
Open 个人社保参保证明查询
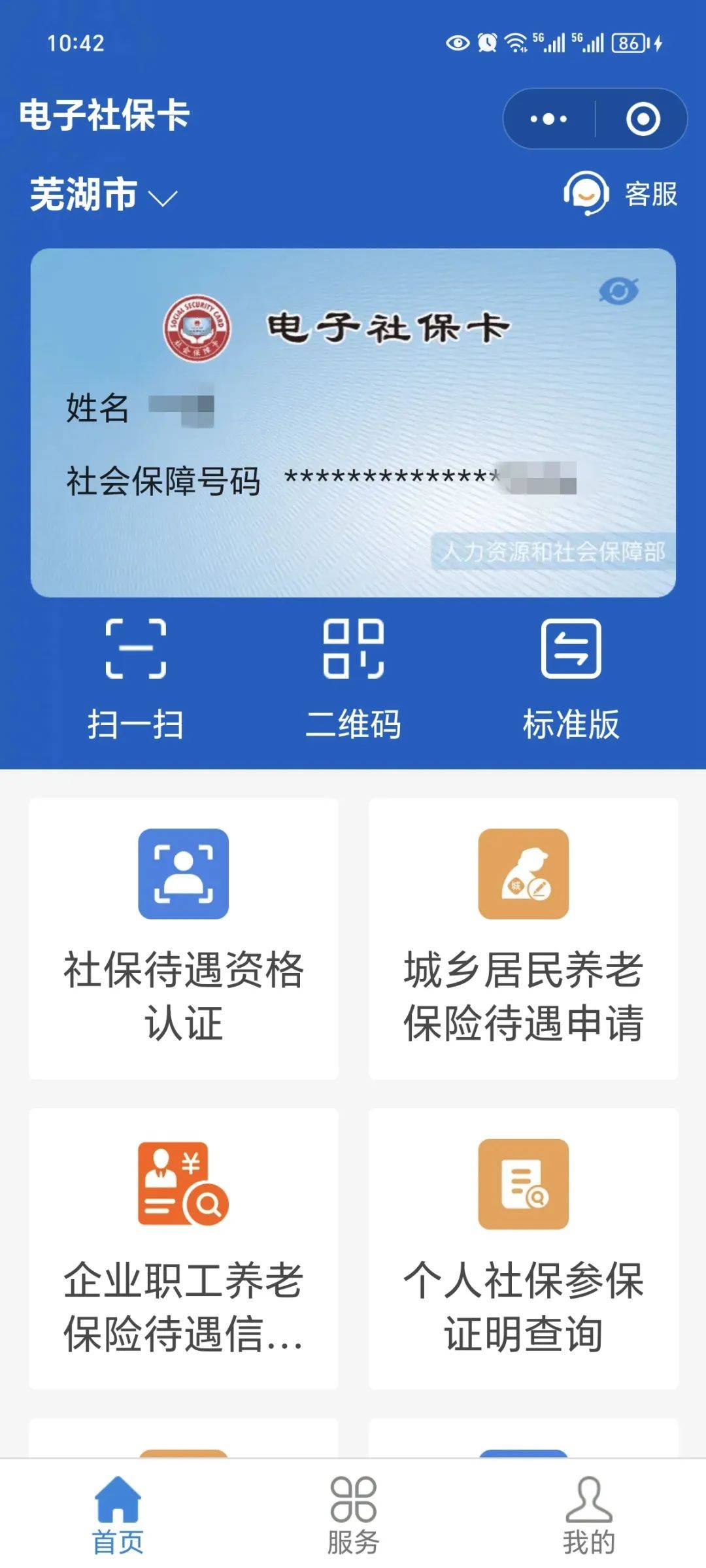(523, 1248)
